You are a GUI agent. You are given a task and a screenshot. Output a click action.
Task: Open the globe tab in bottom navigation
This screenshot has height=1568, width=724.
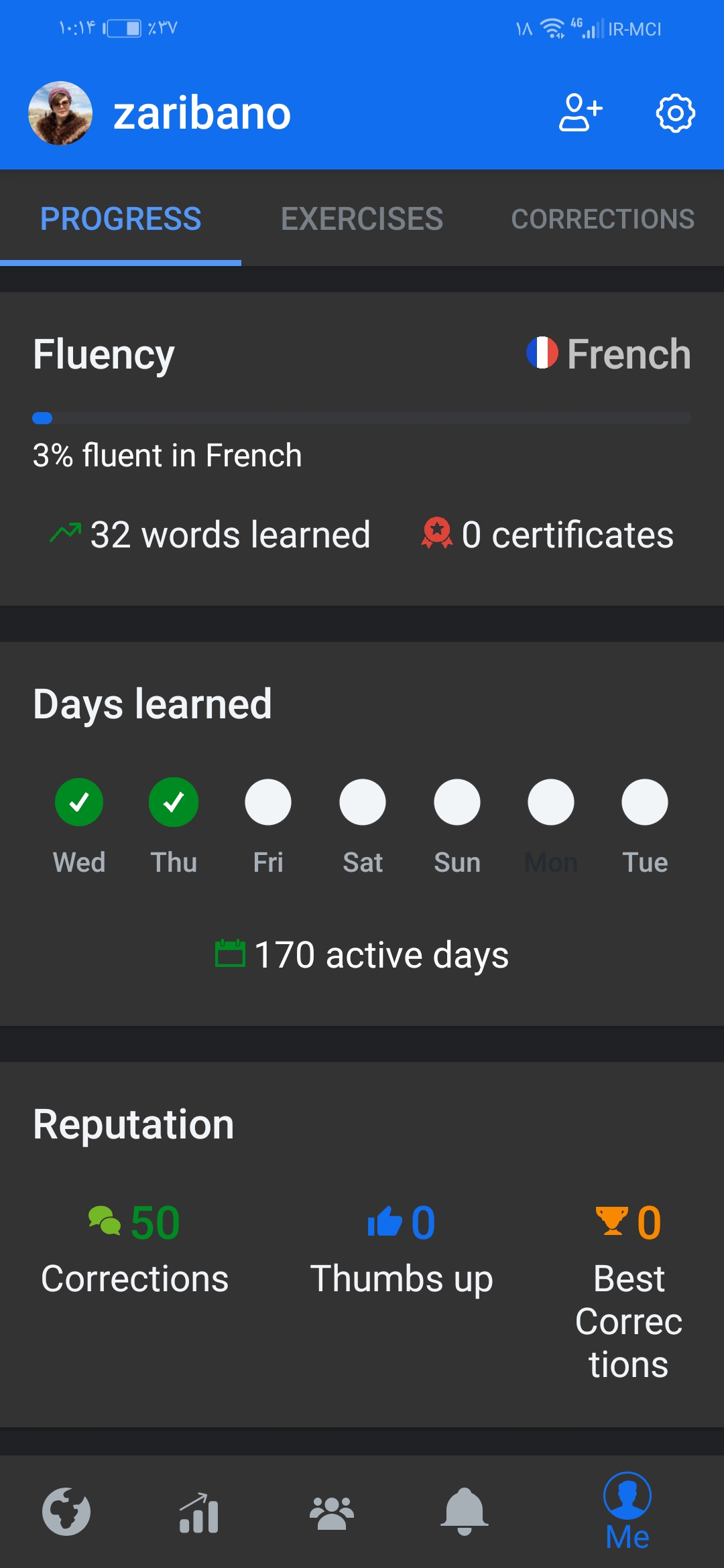click(x=66, y=1511)
